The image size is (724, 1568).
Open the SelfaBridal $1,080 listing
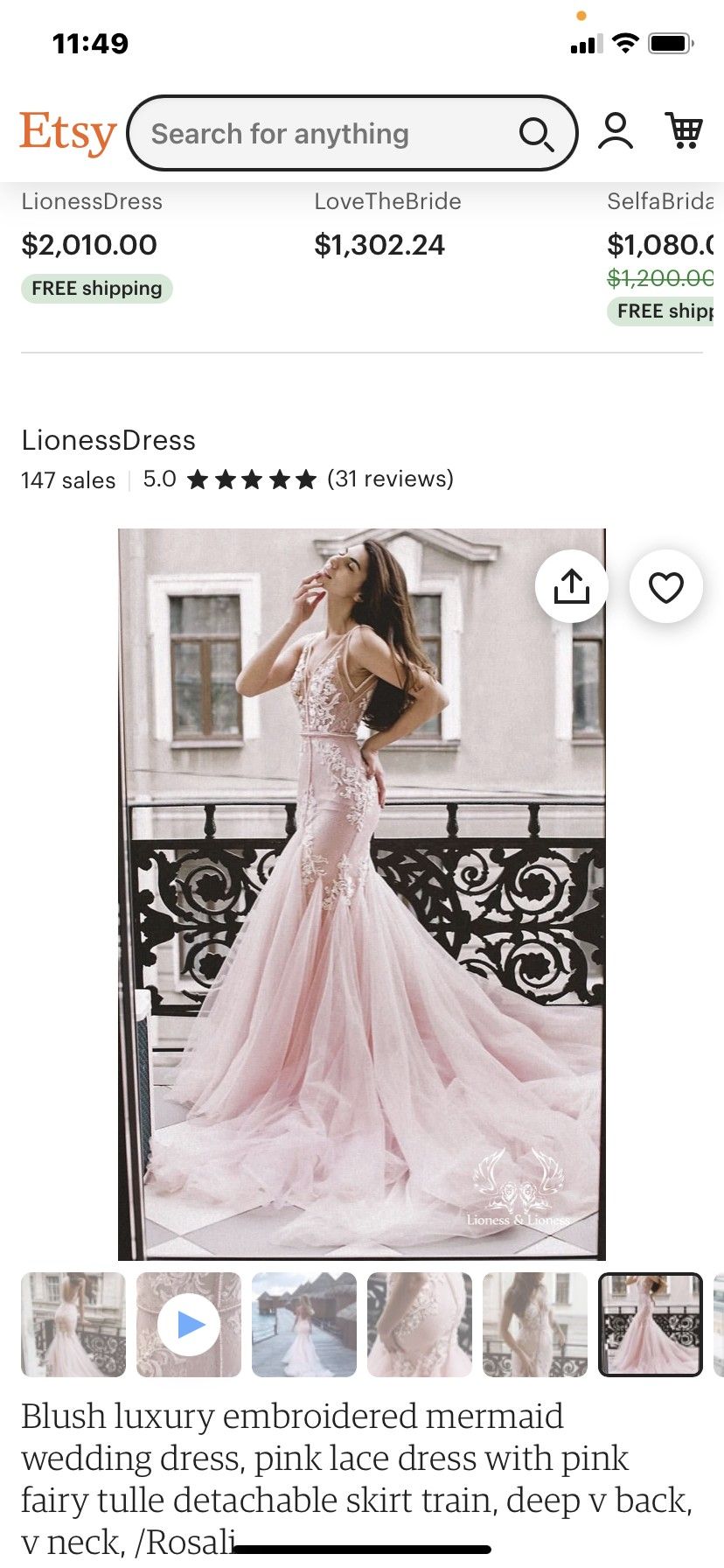(x=660, y=244)
